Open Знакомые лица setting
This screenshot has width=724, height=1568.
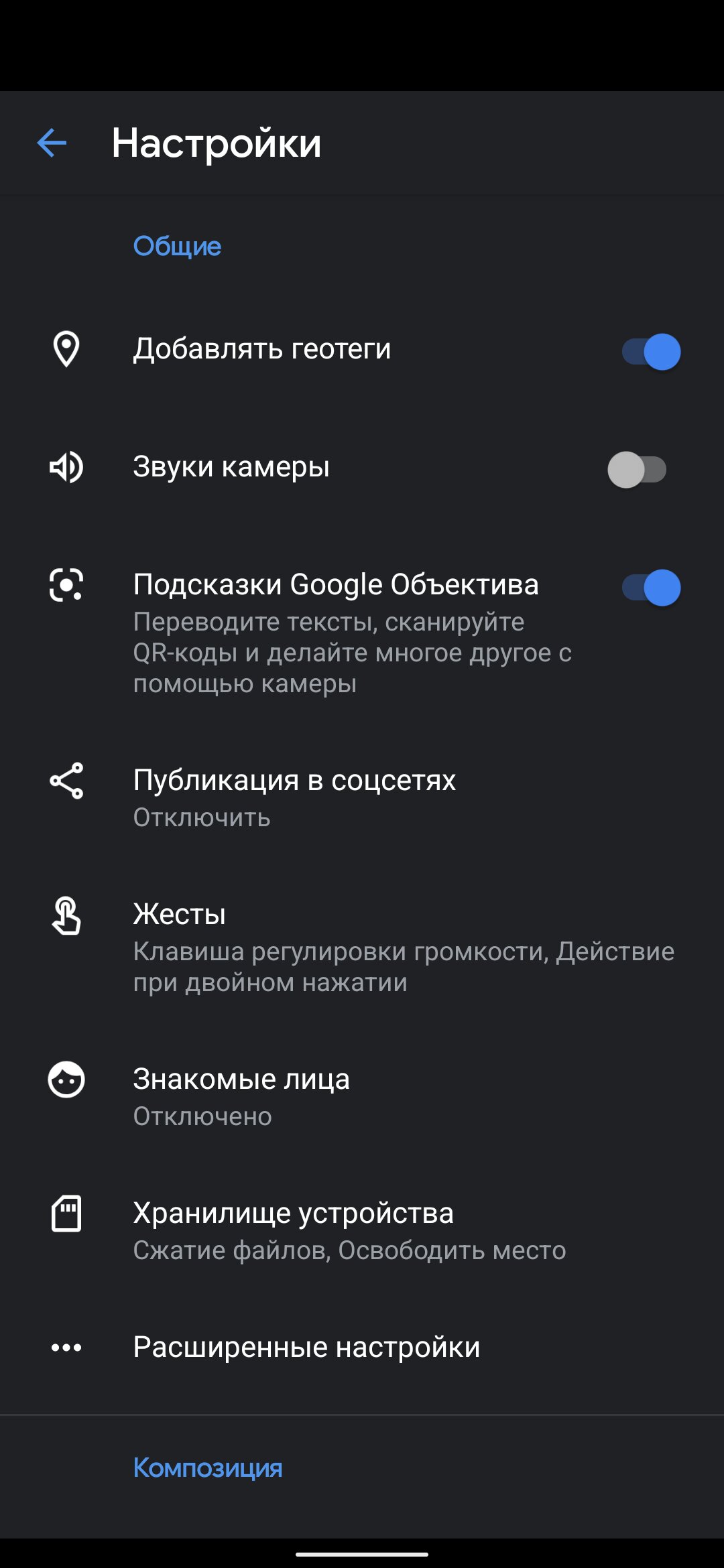point(362,1096)
